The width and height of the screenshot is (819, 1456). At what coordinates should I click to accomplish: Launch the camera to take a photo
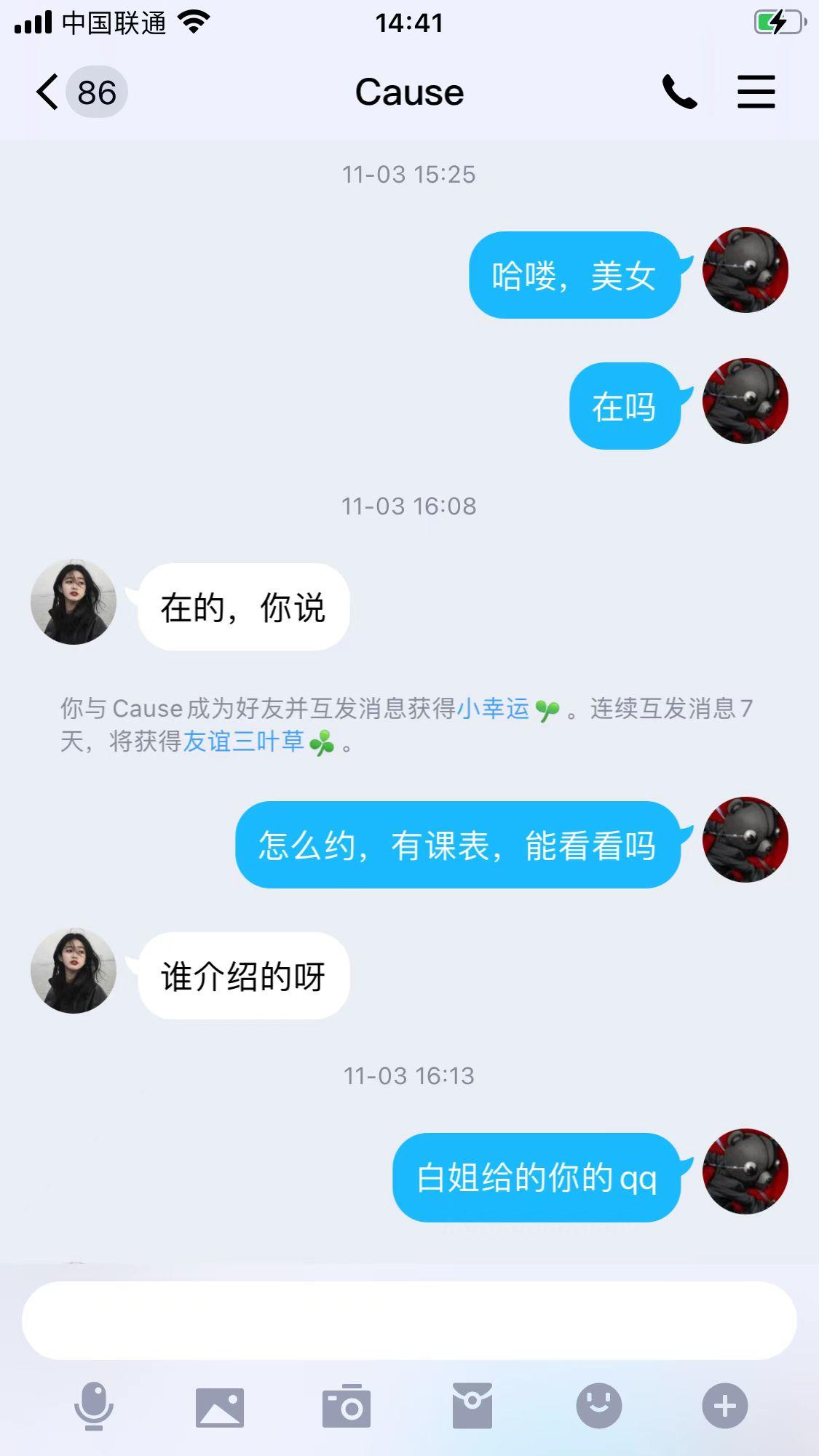pos(346,1407)
